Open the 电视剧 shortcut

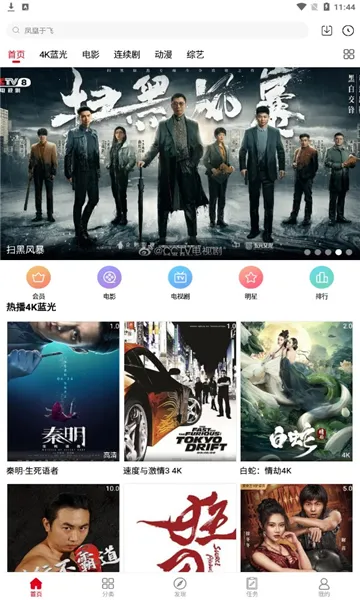pyautogui.click(x=180, y=282)
